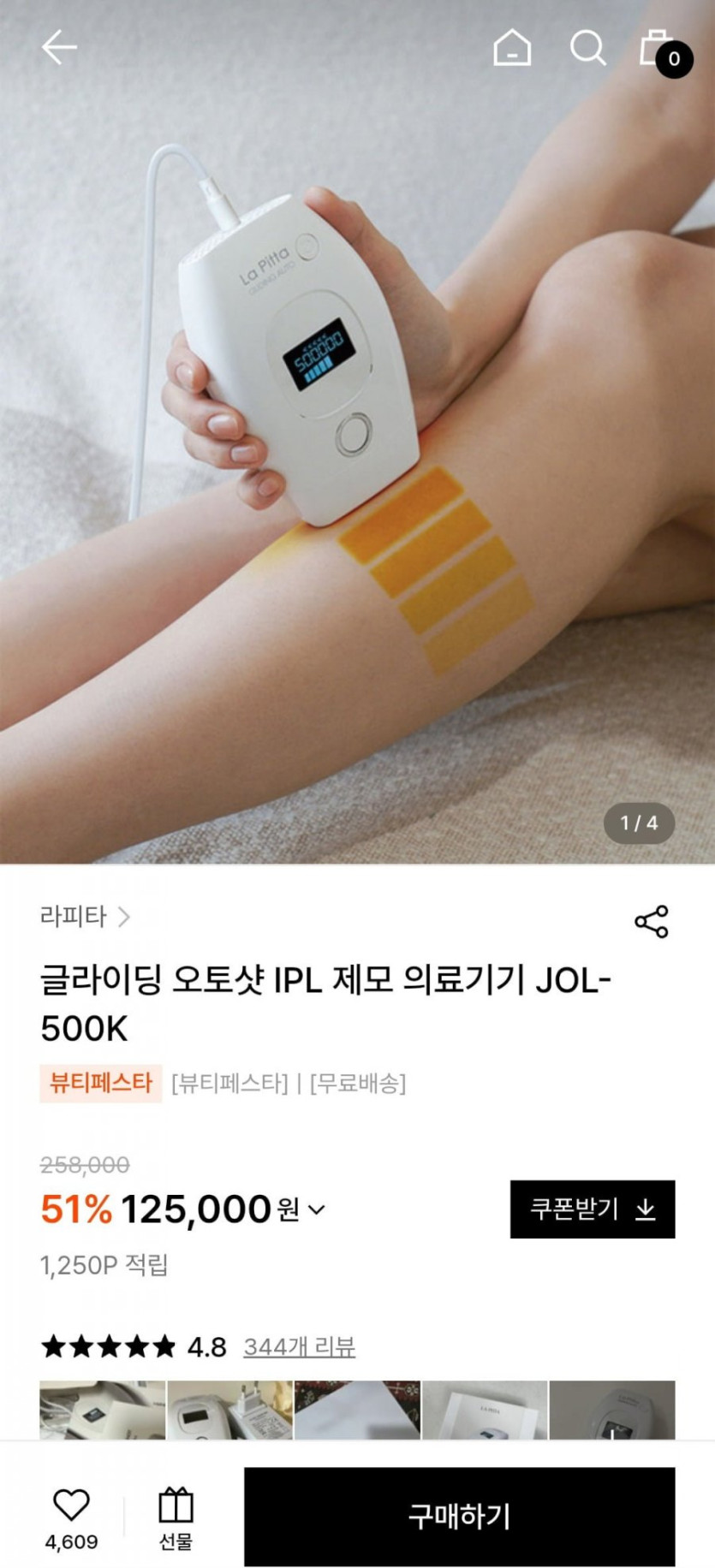Open the 344개 리뷰 link
Viewport: 715px width, 1568px height.
[299, 1346]
